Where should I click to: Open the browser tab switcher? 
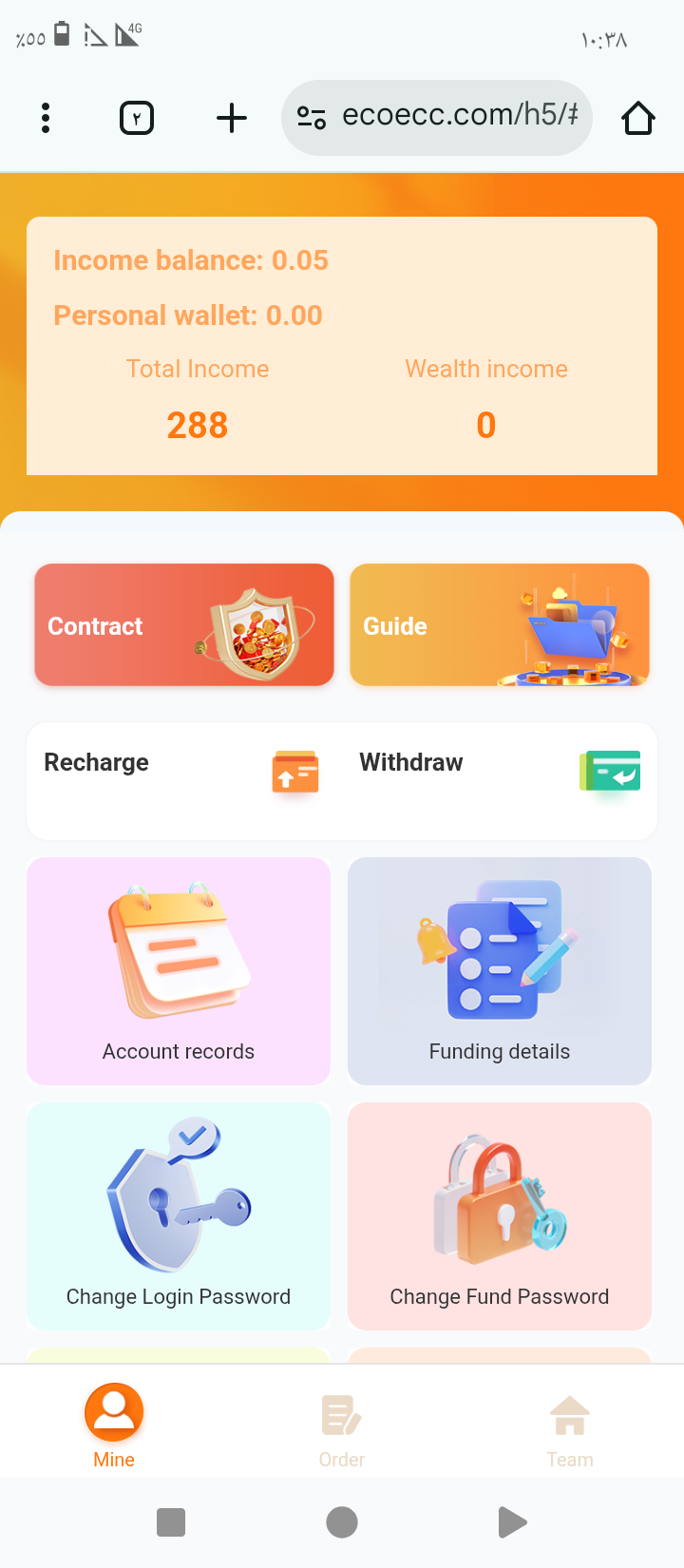tap(137, 118)
